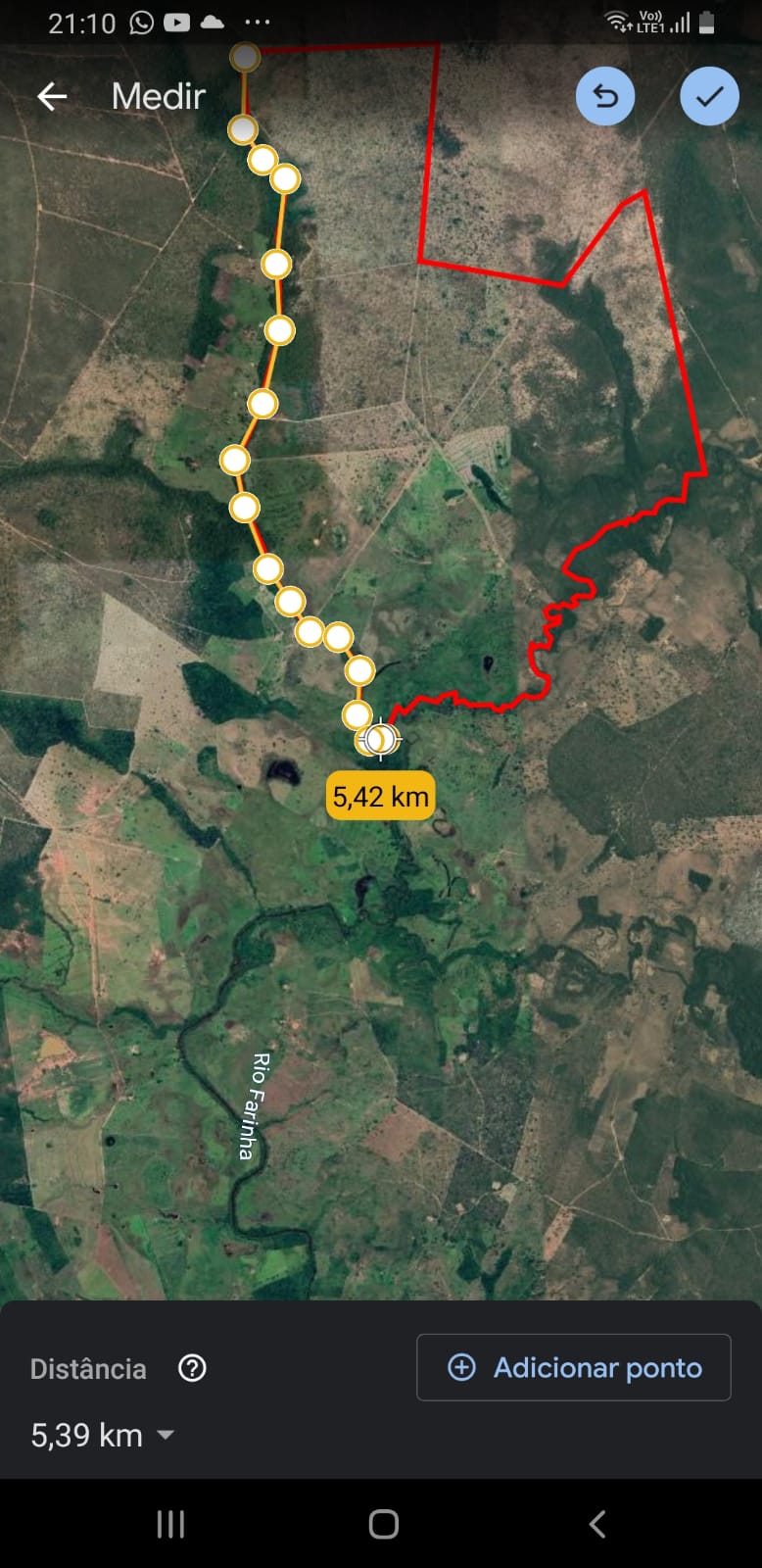Screen dimensions: 762x1568
Task: Undo the last measurement point
Action: (605, 96)
